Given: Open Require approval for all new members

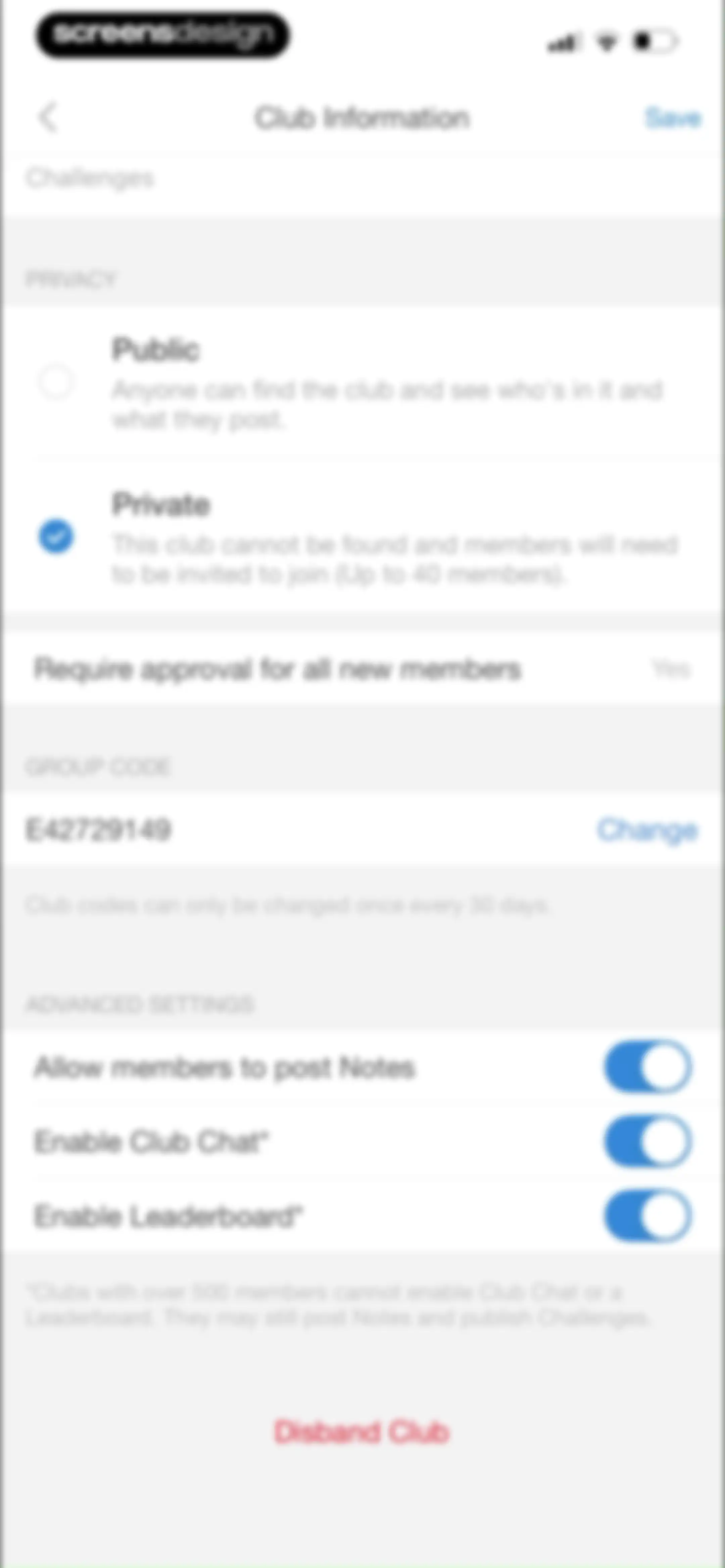Looking at the screenshot, I should (x=362, y=669).
